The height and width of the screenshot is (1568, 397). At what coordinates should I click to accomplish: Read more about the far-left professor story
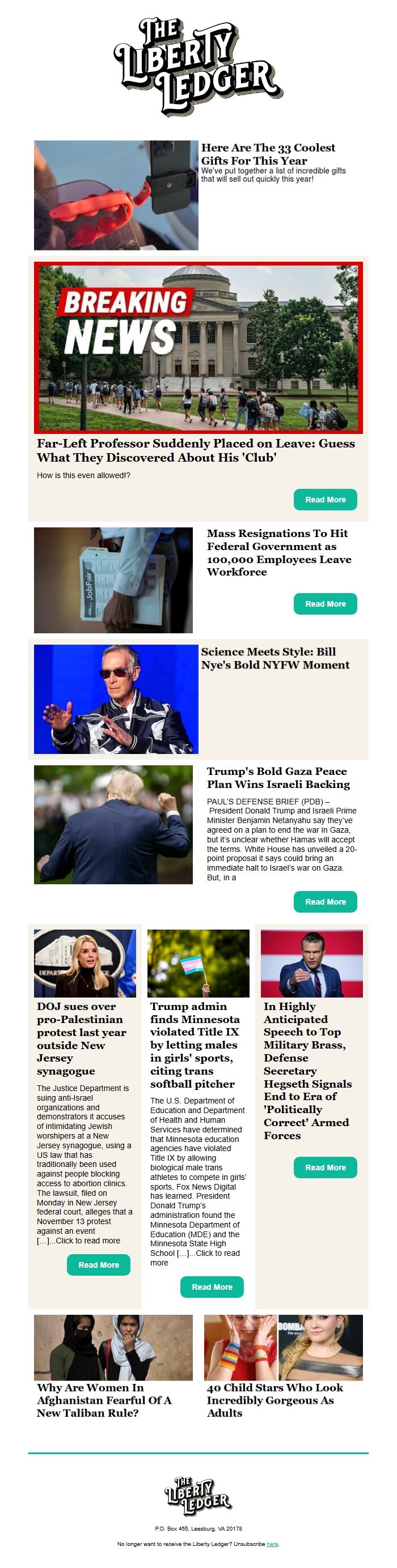click(x=325, y=500)
